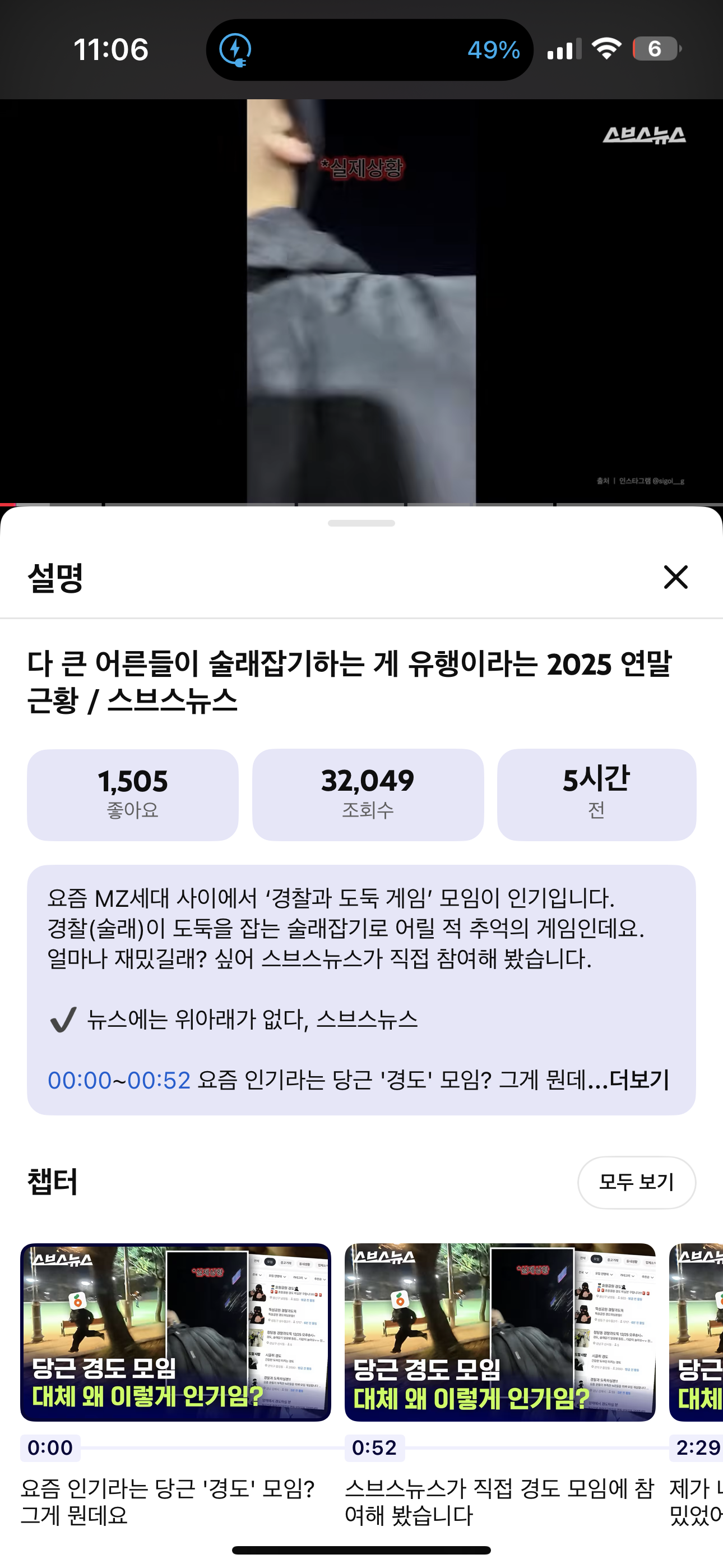
Task: Tap the video player area
Action: (361, 301)
